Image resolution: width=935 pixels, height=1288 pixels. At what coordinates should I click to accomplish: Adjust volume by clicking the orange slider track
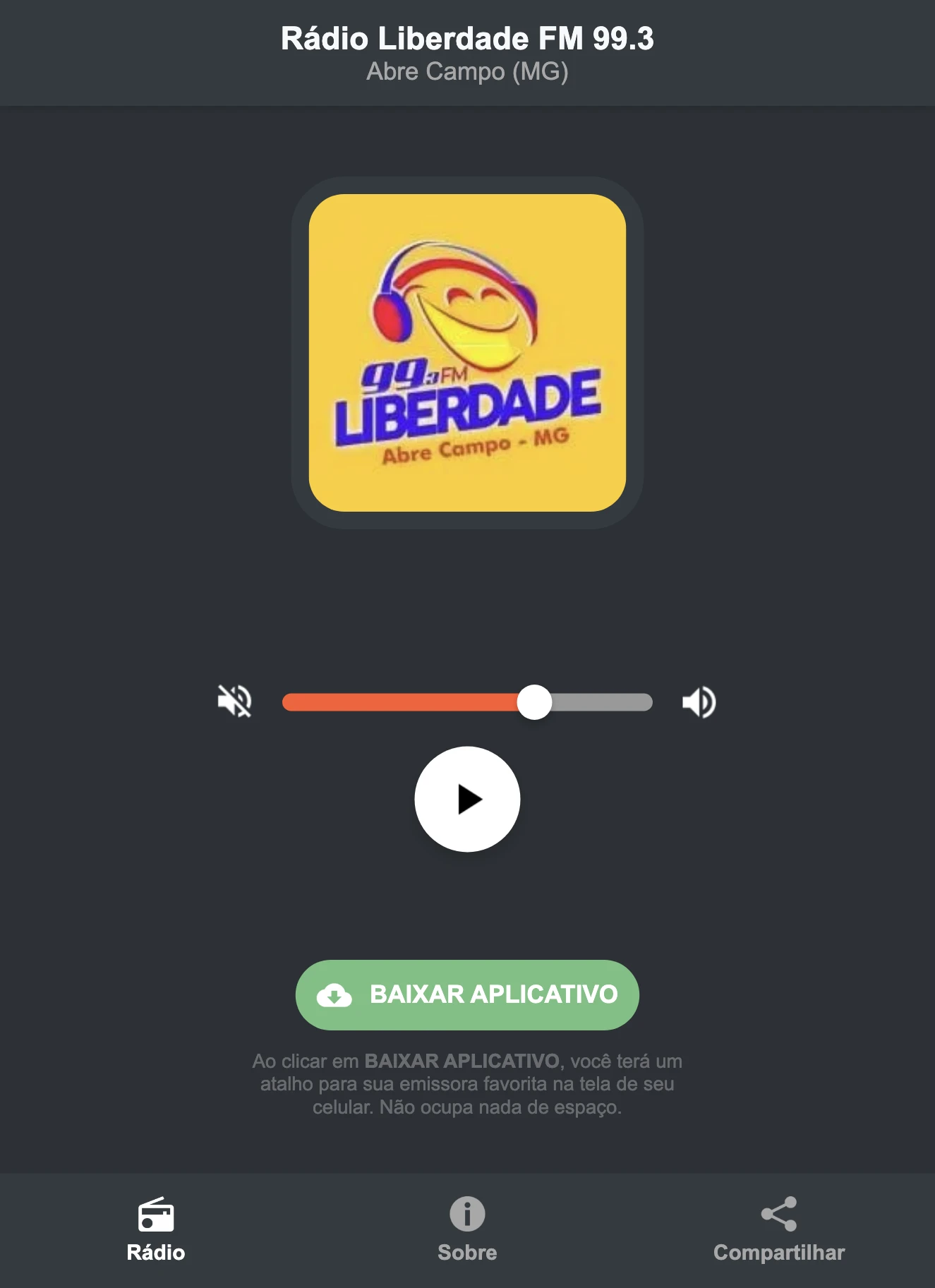402,701
